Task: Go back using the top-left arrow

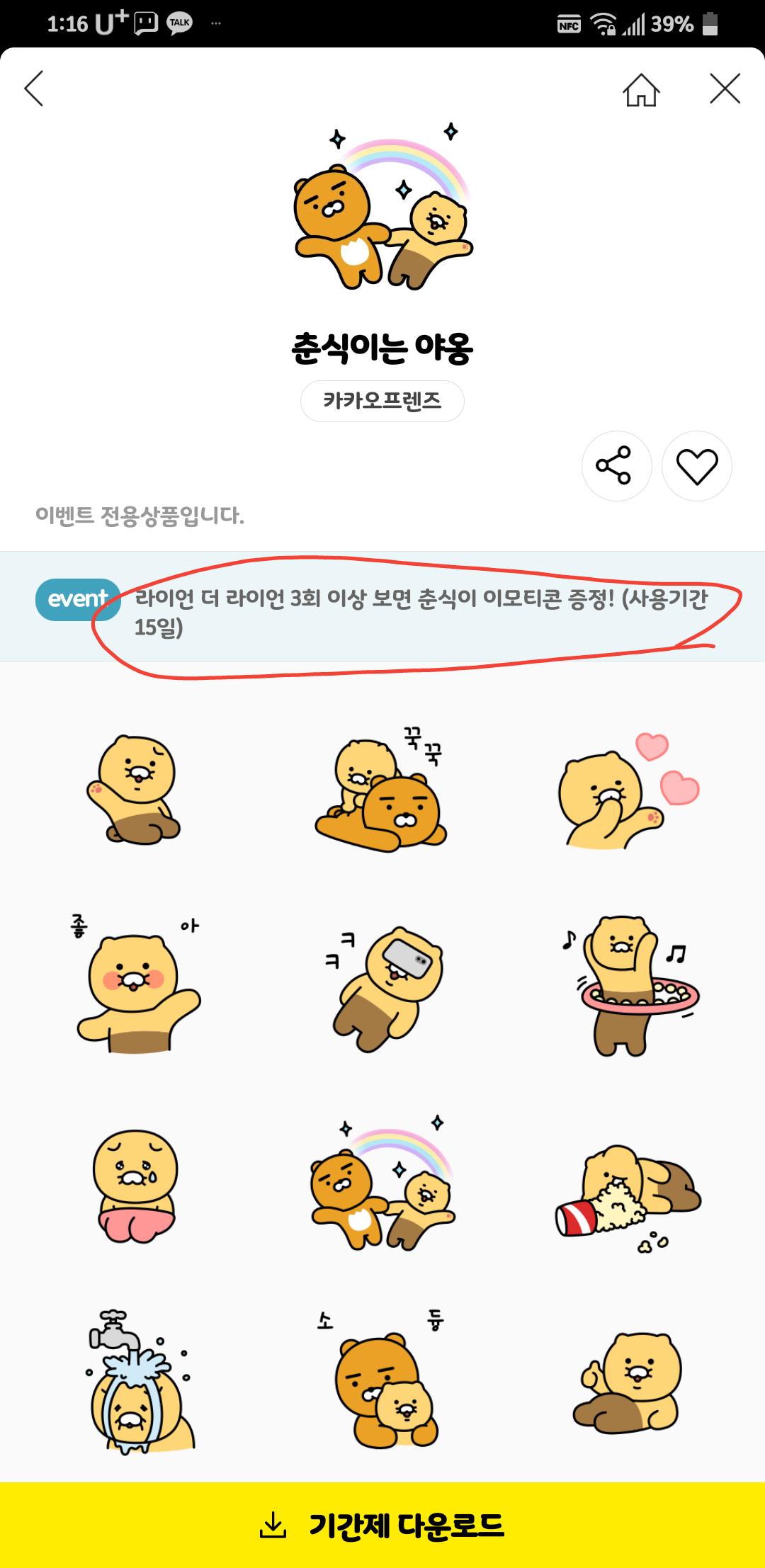Action: [x=34, y=89]
